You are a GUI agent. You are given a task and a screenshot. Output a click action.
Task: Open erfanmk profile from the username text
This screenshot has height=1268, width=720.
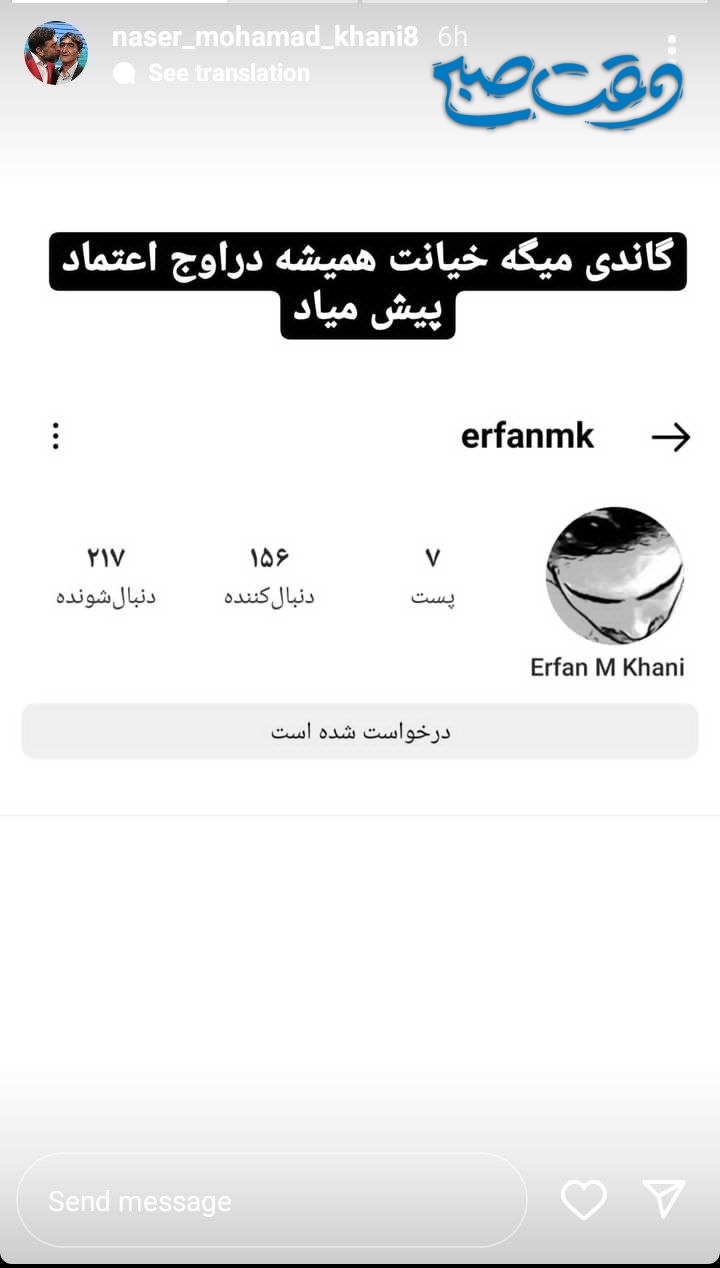[527, 435]
